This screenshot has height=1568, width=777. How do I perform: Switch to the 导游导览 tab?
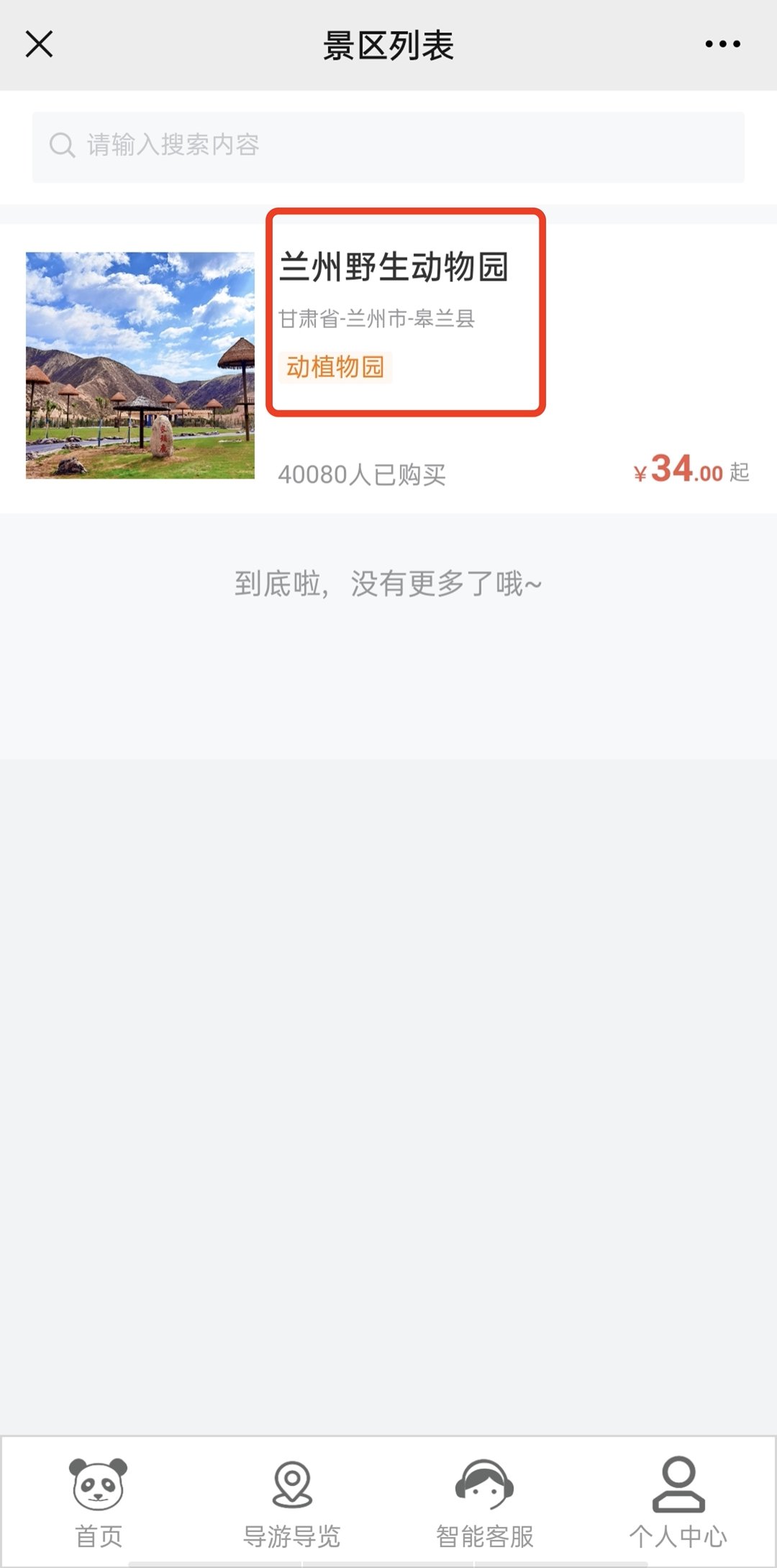point(291,1501)
